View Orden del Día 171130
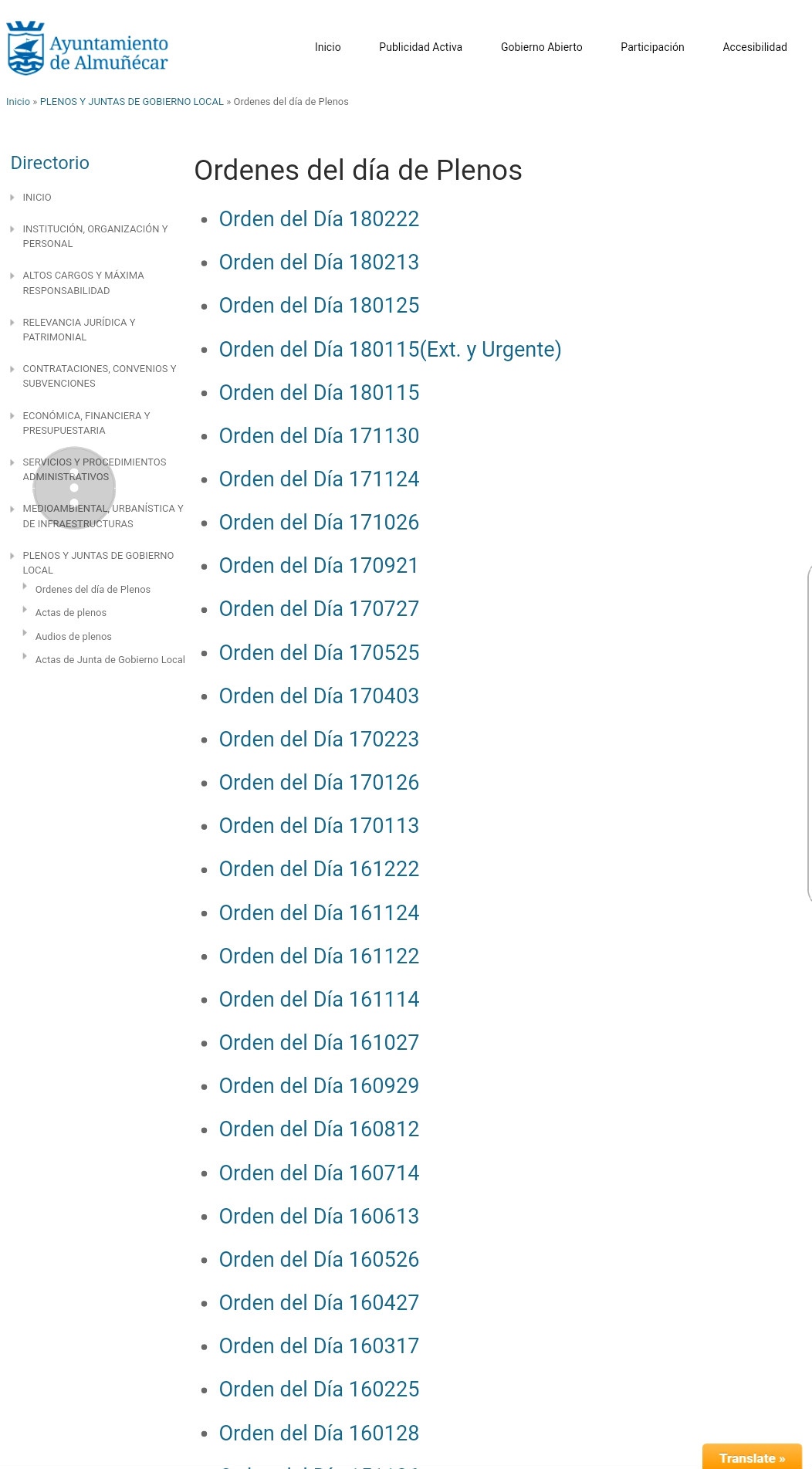Screen dimensions: 812x1469 point(319,436)
